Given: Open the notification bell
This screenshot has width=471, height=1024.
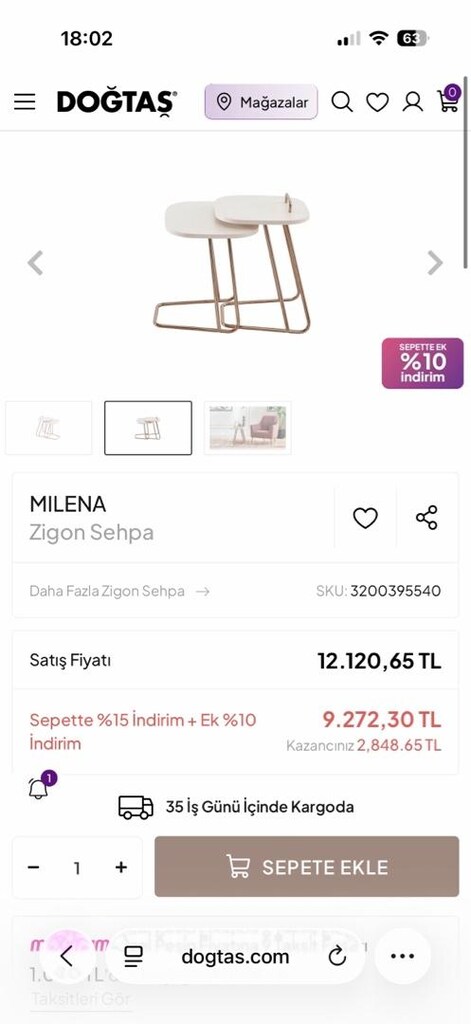Looking at the screenshot, I should tap(39, 788).
